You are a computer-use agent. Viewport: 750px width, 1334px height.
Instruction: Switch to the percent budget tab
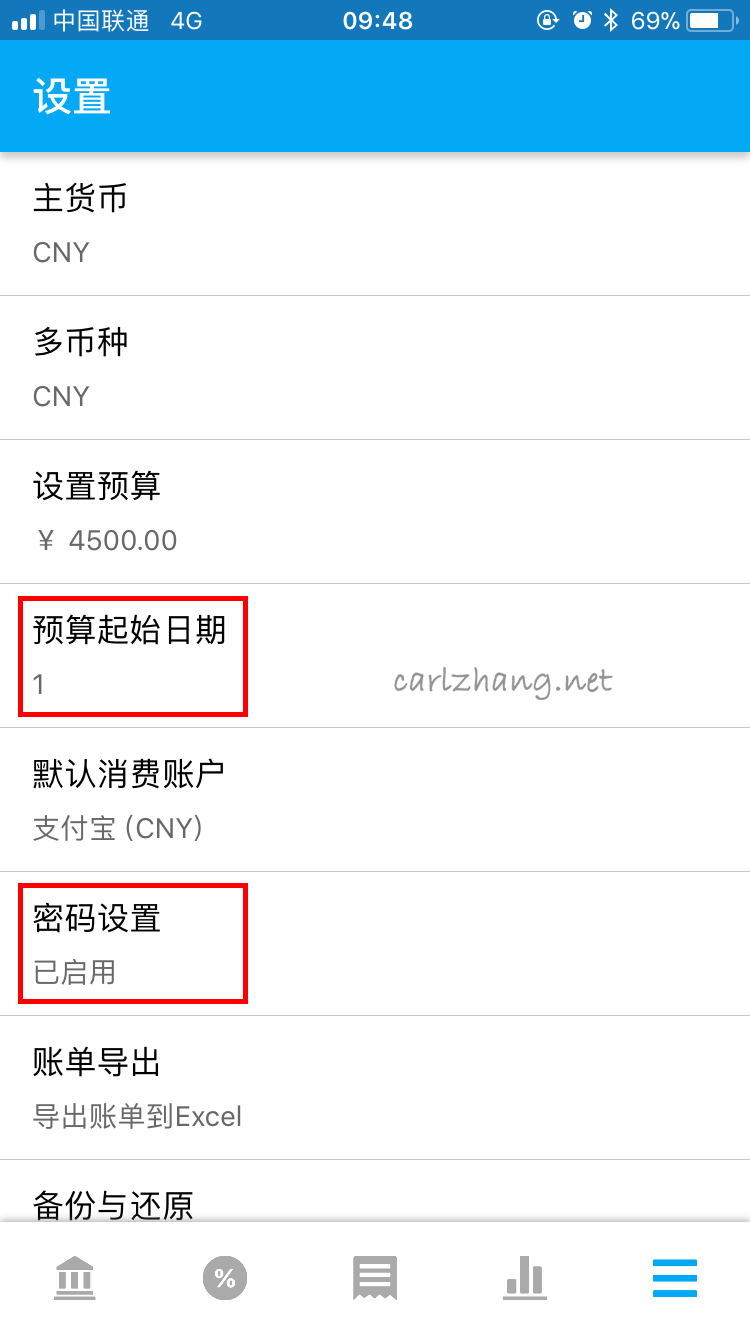(225, 1278)
